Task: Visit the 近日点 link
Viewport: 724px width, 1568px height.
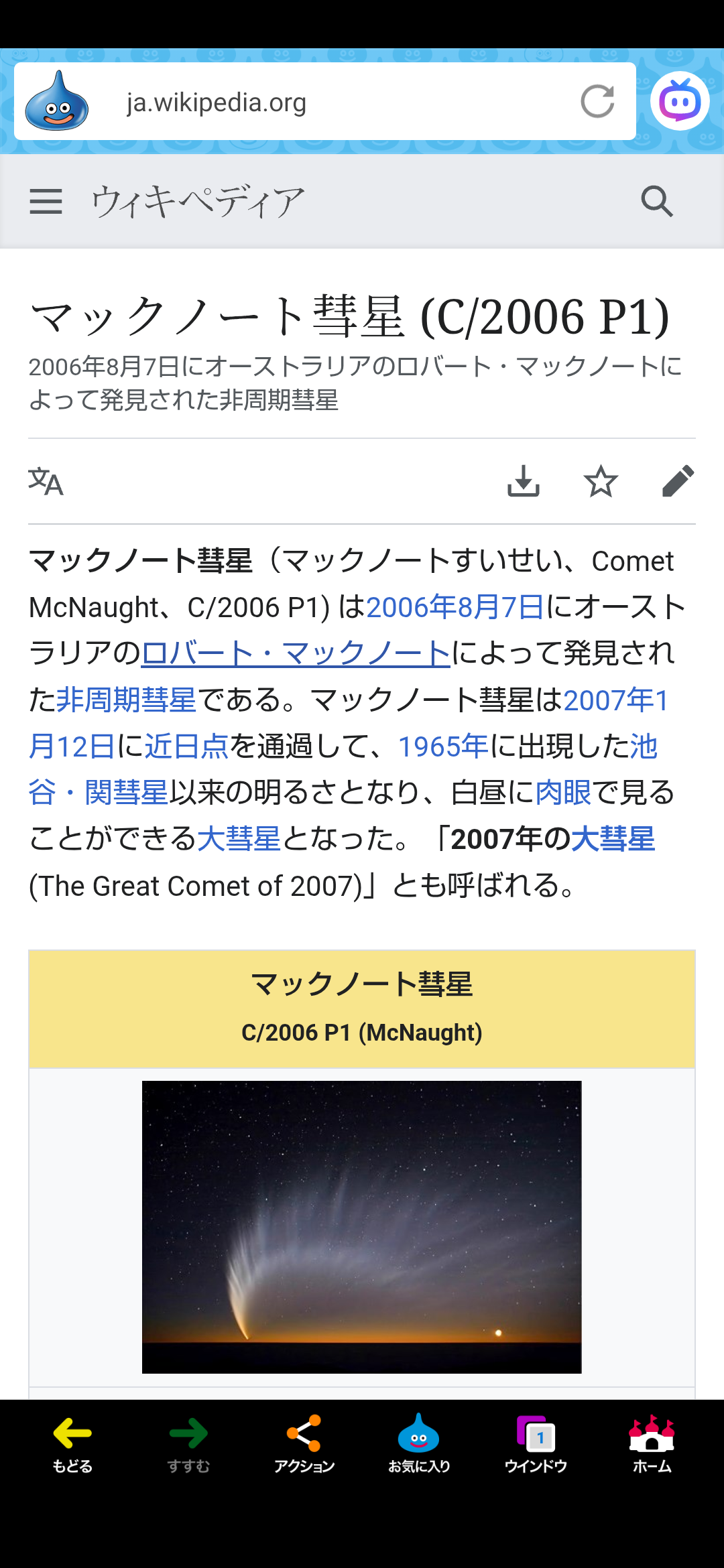Action: point(187,746)
